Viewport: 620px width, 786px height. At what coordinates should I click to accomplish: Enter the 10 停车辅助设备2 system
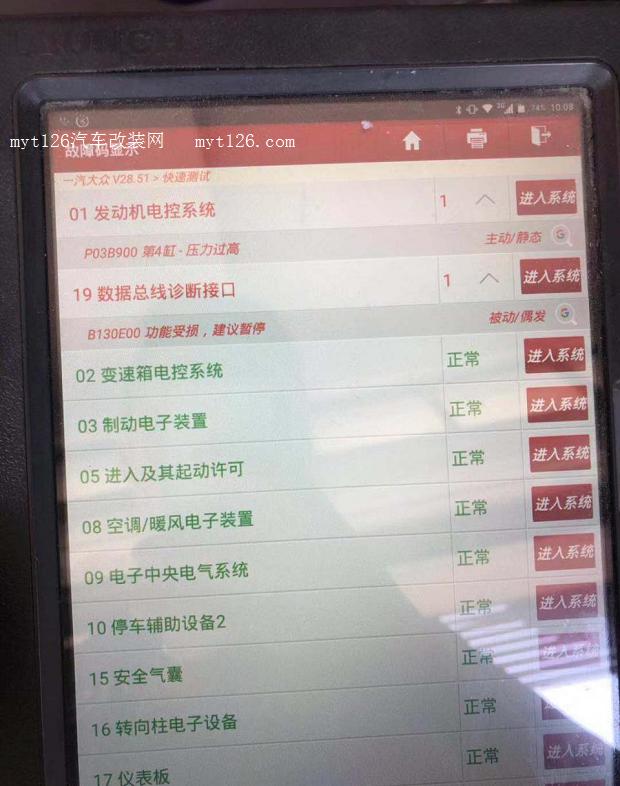[x=567, y=601]
